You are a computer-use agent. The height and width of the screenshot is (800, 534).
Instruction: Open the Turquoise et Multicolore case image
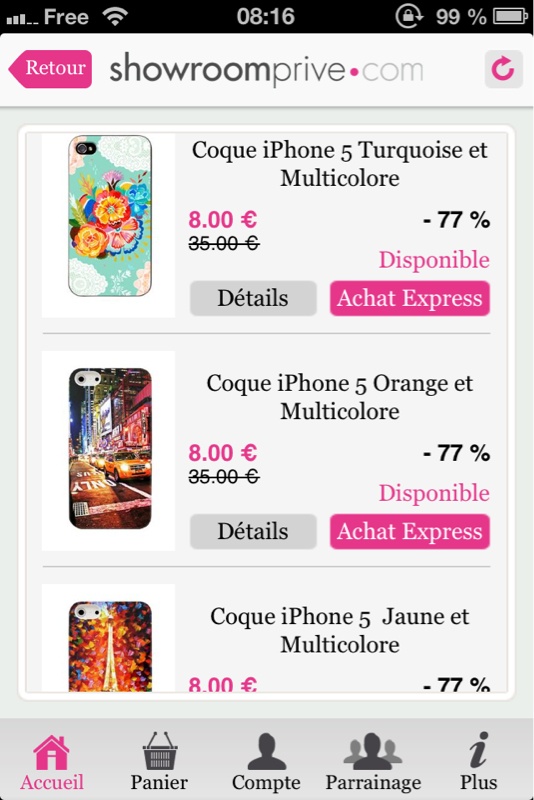[x=110, y=216]
